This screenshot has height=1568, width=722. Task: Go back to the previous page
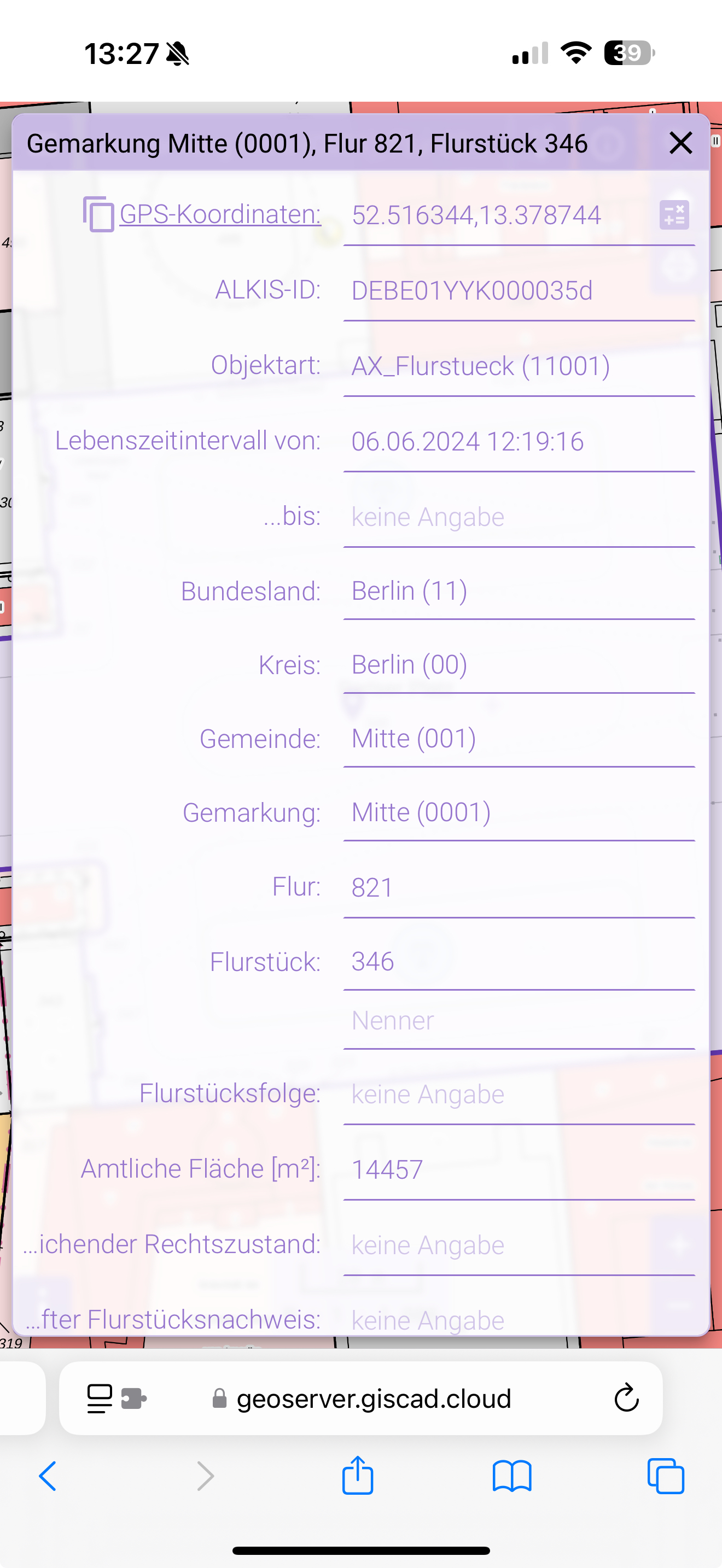click(48, 1476)
